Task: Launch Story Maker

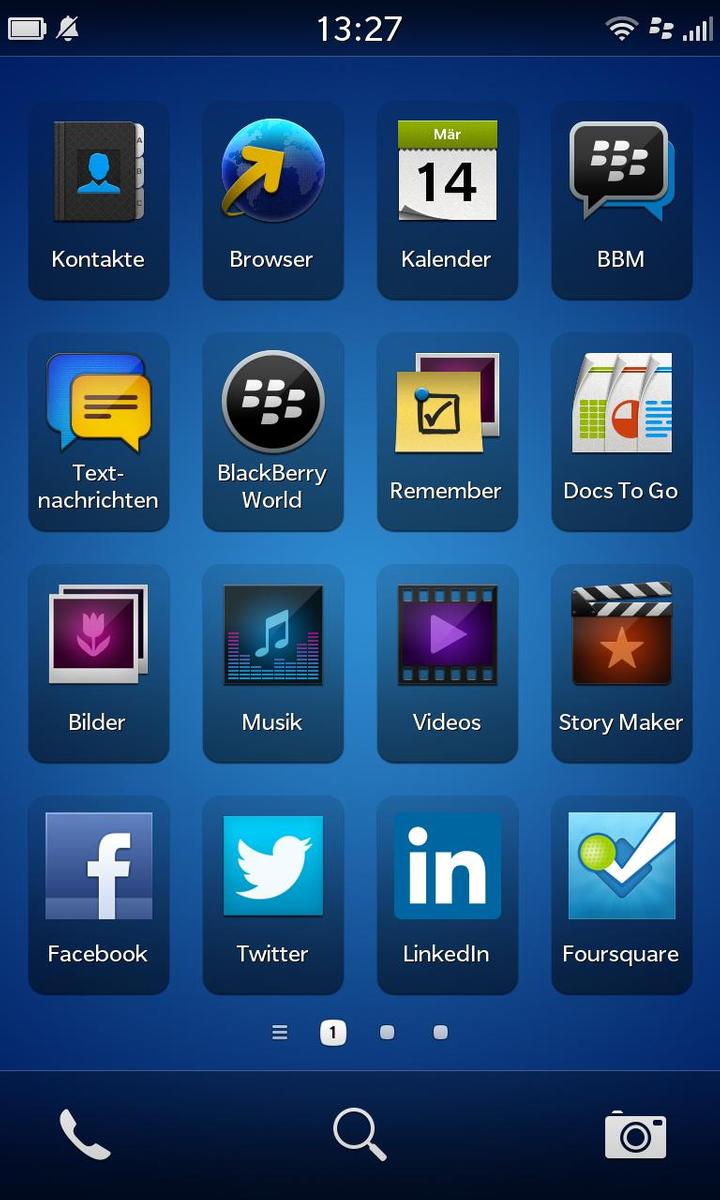Action: pyautogui.click(x=621, y=663)
